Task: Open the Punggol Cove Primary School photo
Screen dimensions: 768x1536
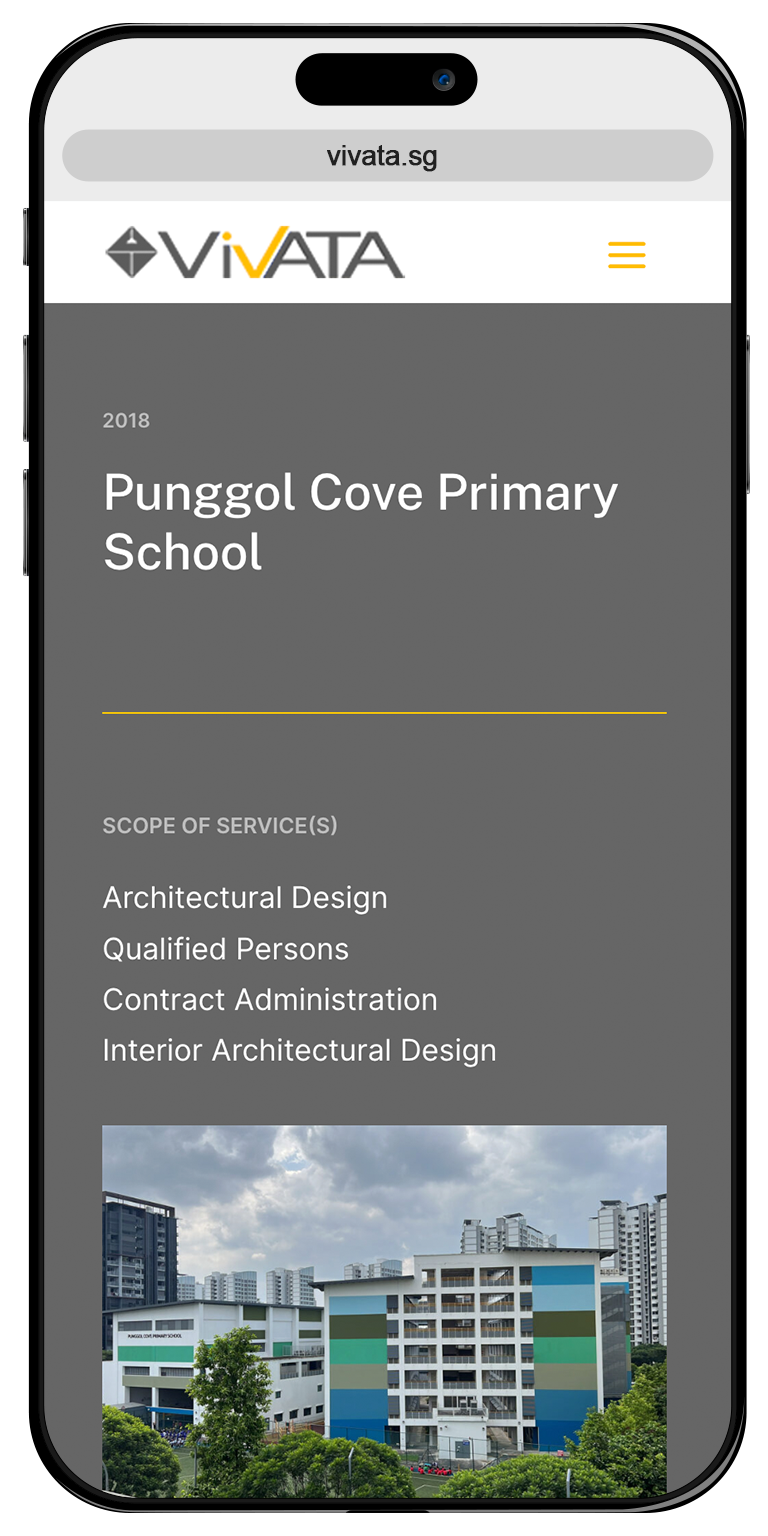Action: 384,1310
